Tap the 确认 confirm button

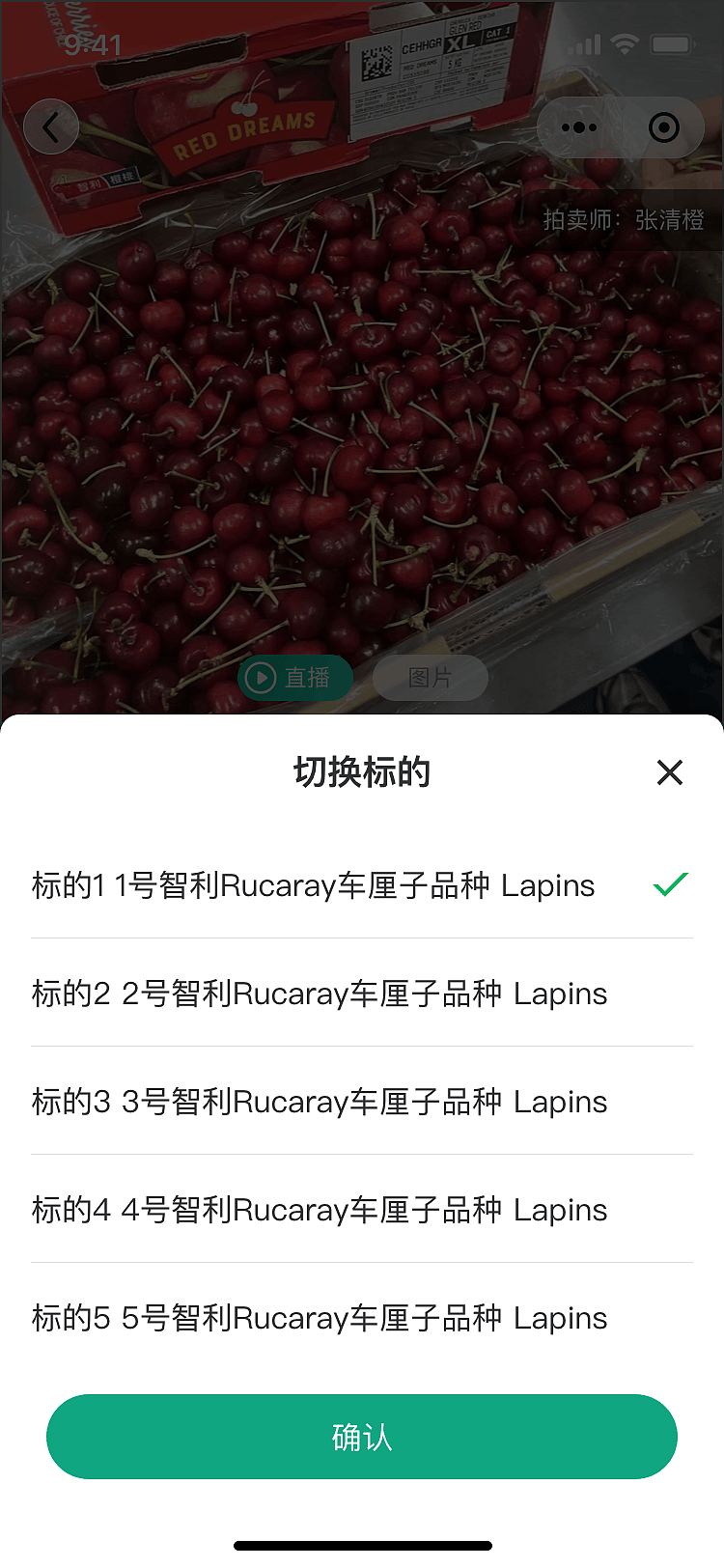click(362, 1437)
